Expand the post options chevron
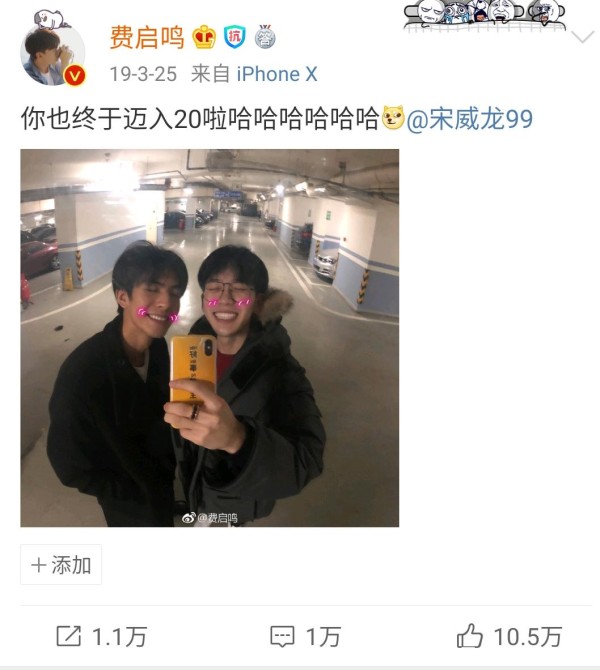 [582, 38]
